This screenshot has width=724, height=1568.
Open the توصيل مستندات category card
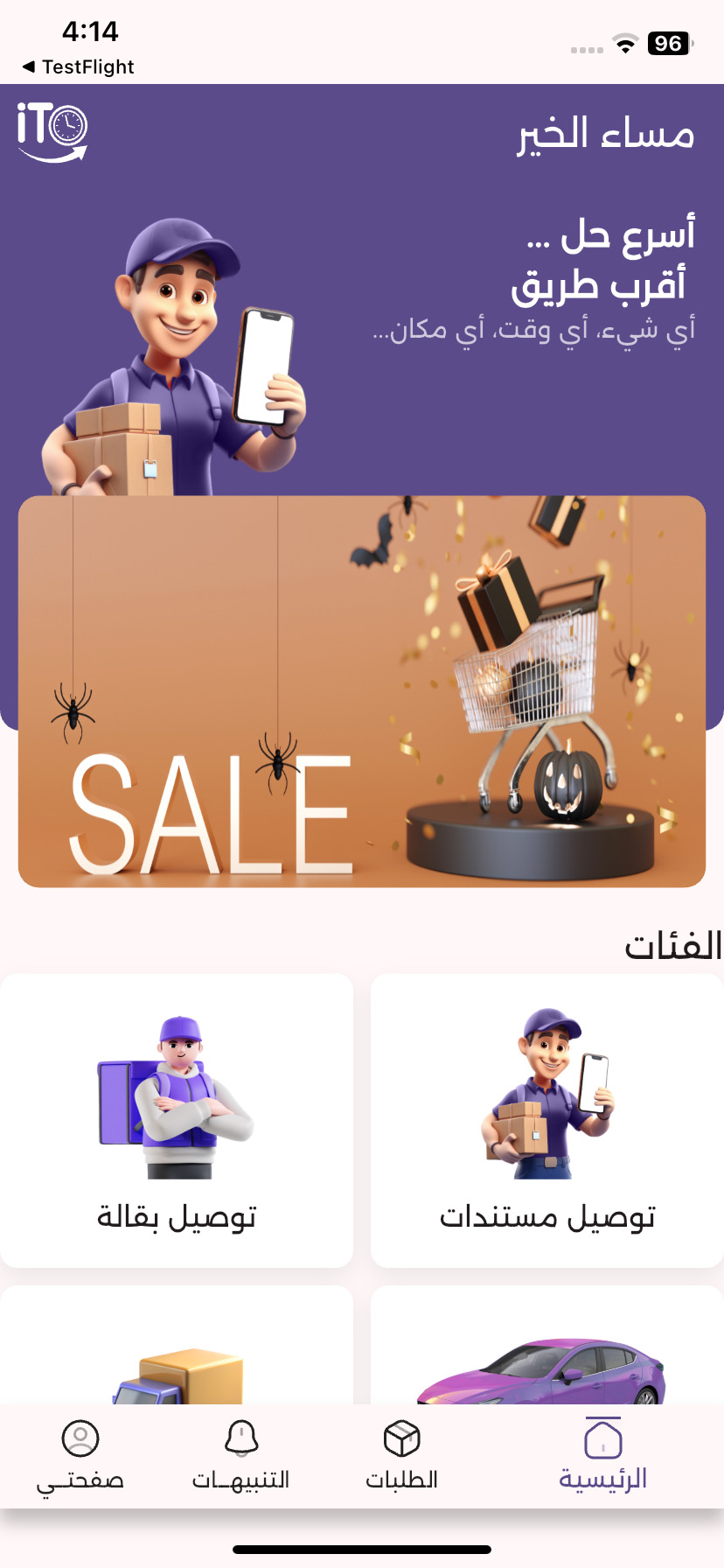pyautogui.click(x=547, y=1120)
